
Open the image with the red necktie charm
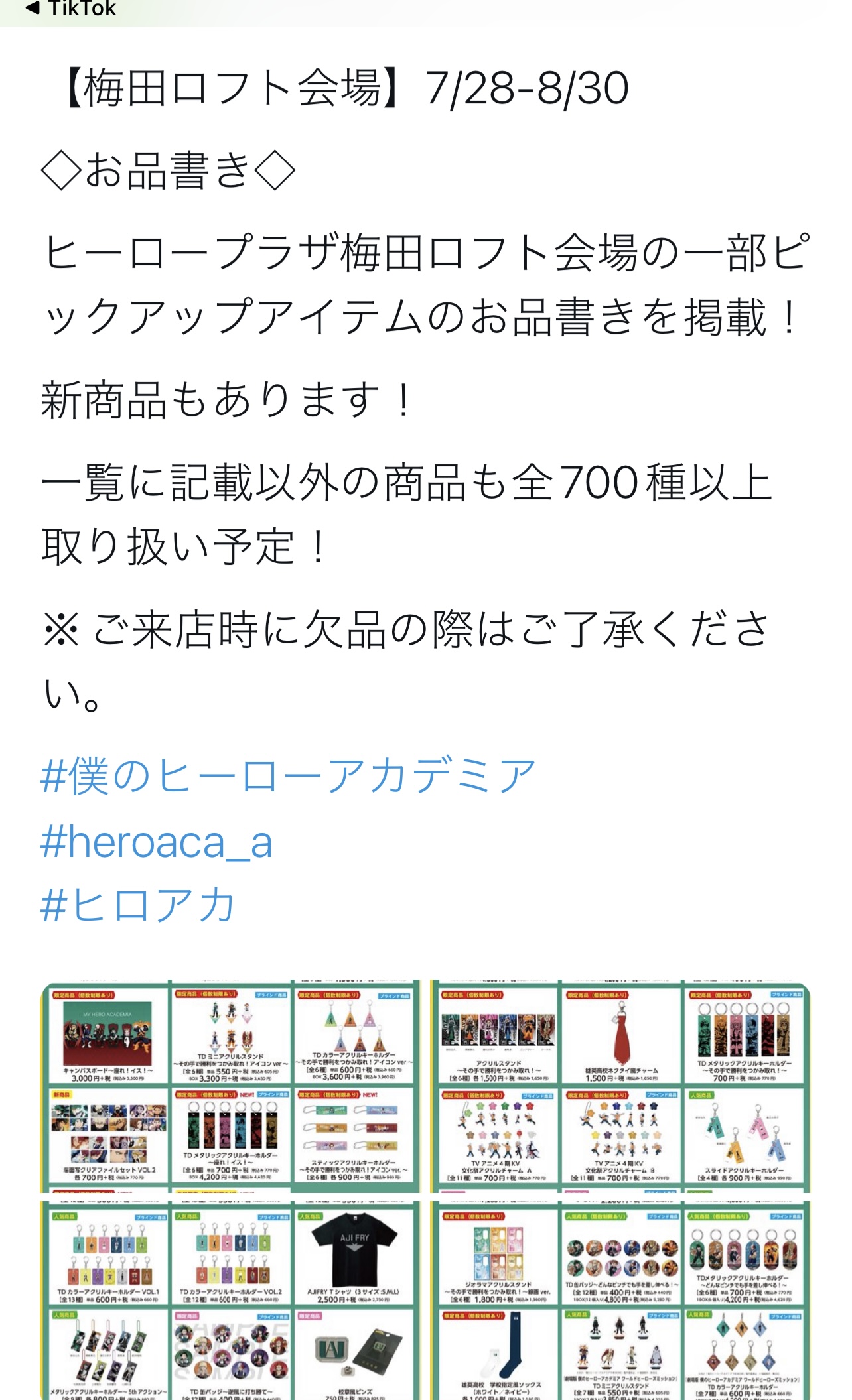620,1086
